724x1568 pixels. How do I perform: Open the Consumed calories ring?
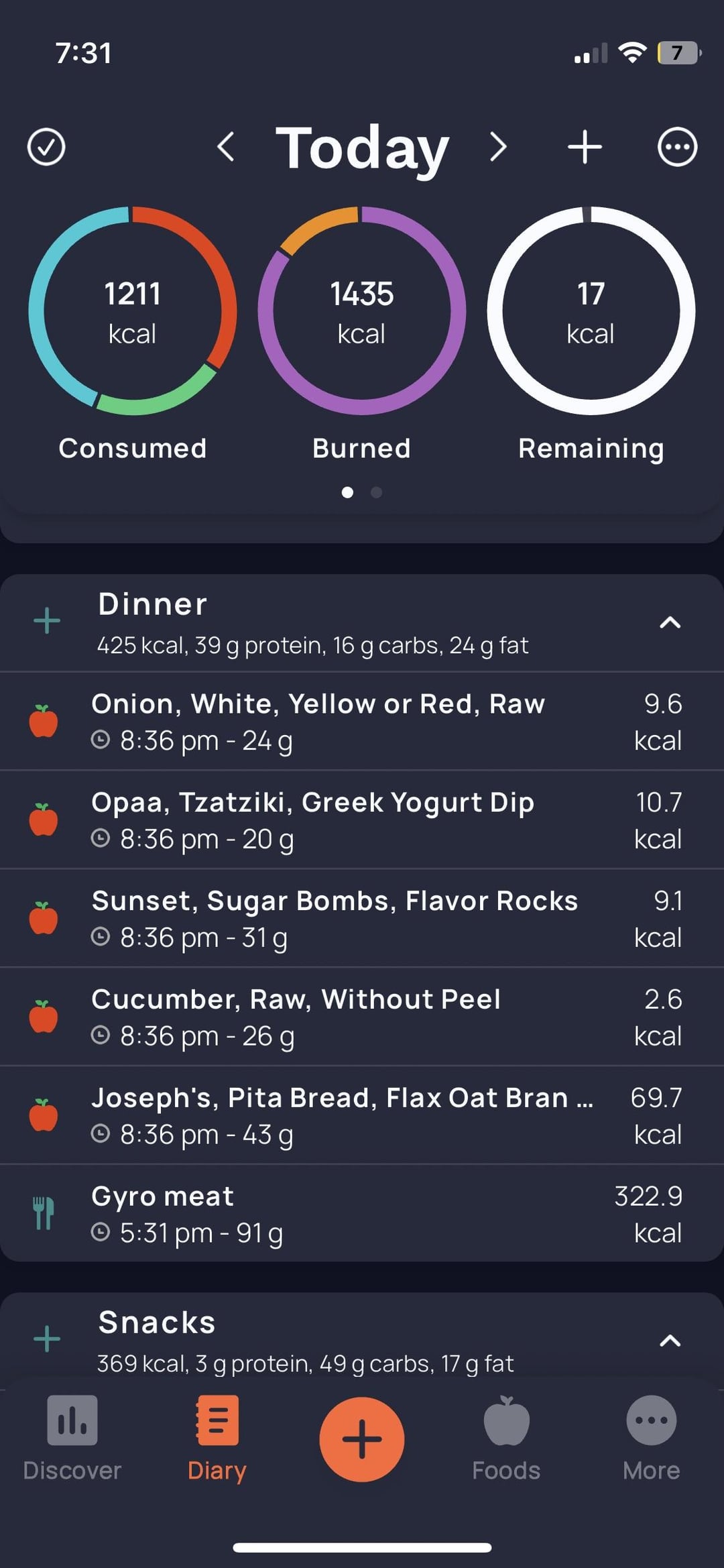coord(133,311)
